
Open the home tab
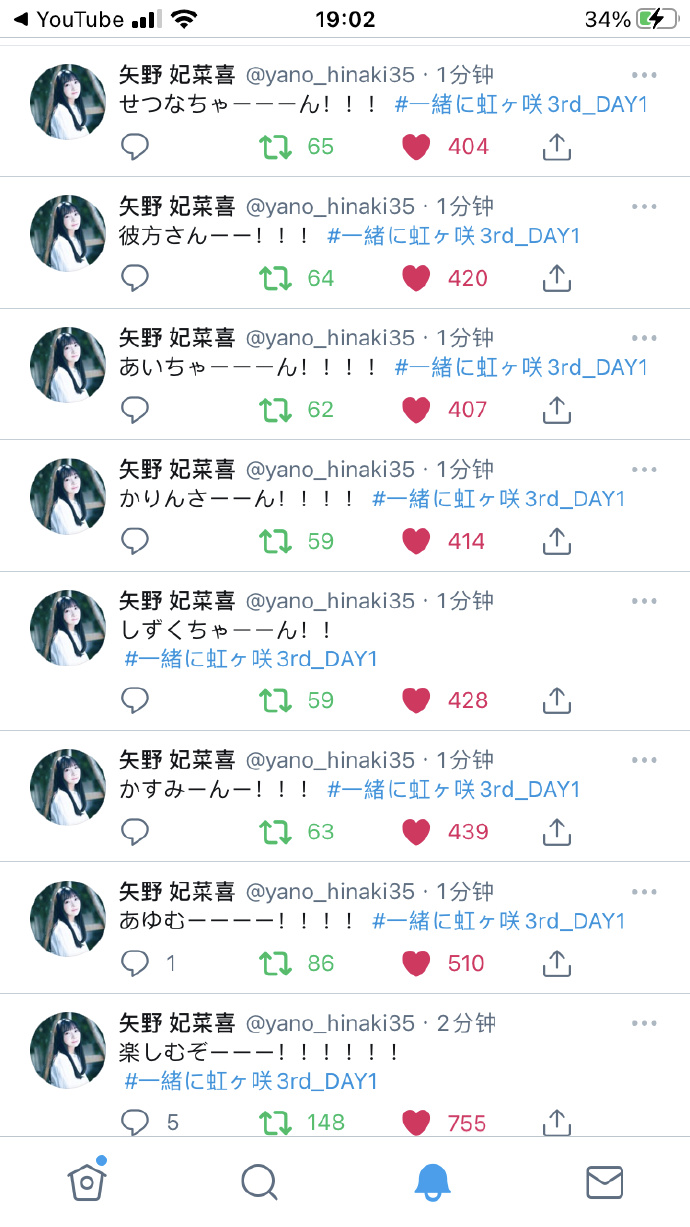(x=87, y=1182)
